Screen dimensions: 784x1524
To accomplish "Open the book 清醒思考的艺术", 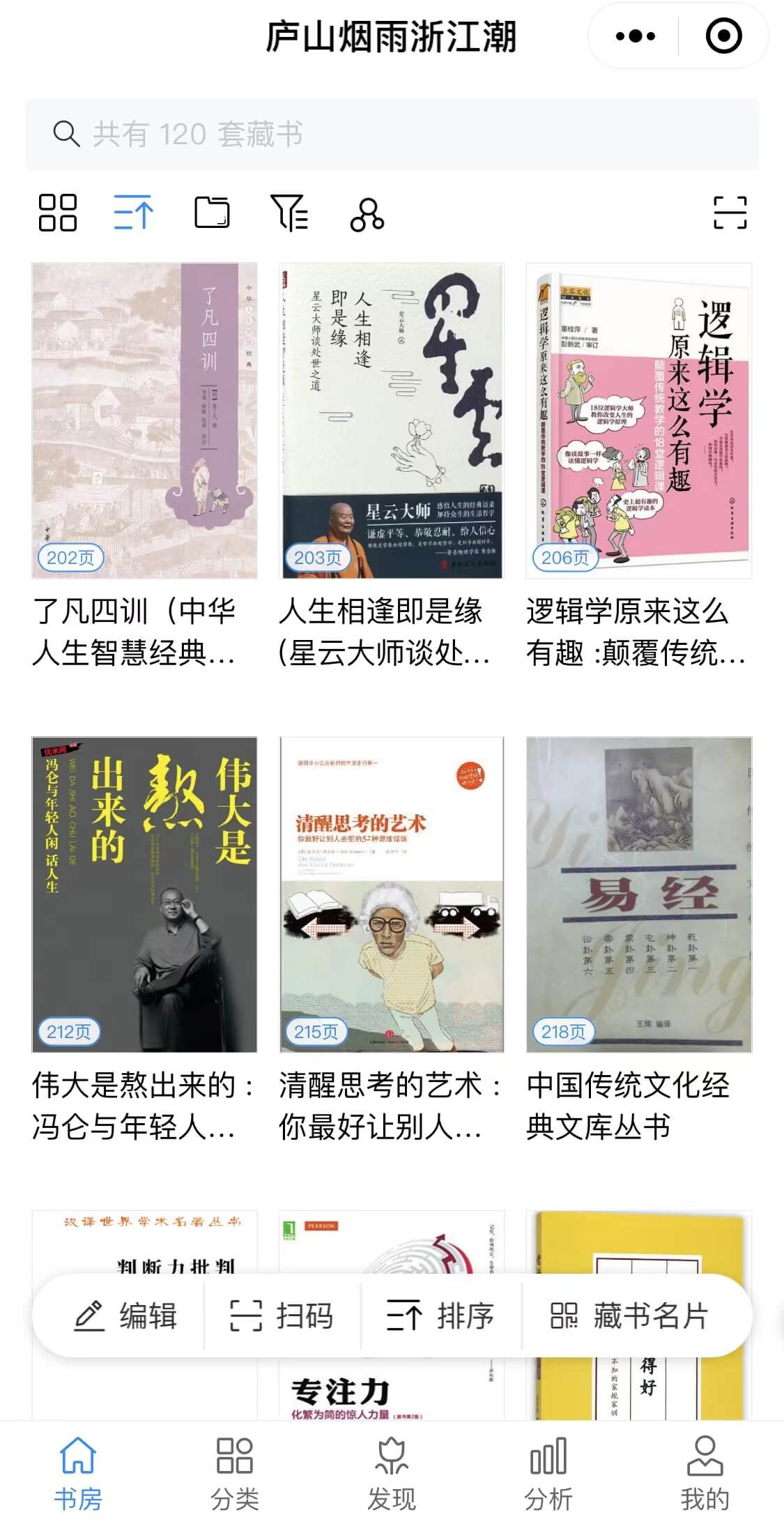I will coord(392,894).
